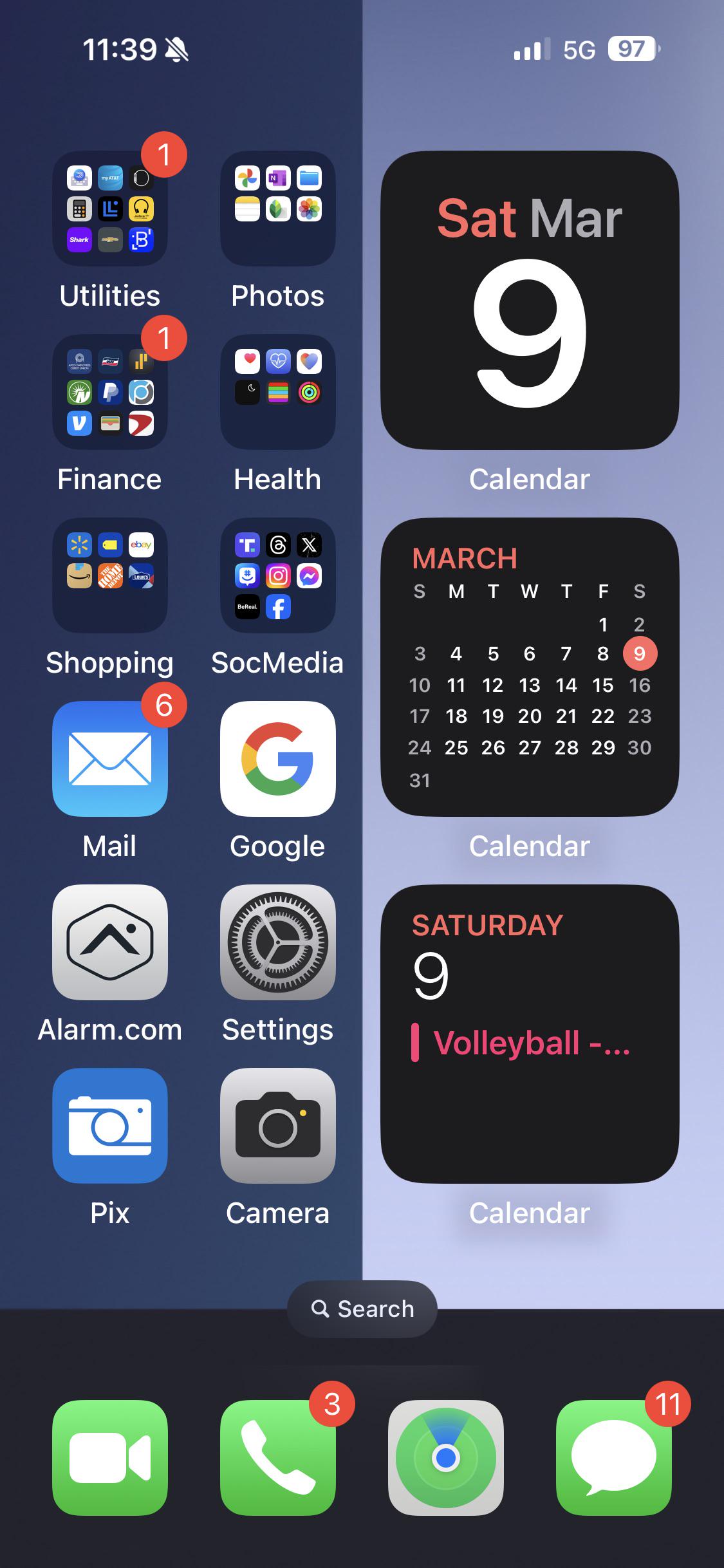
Task: Open the Health folder
Action: (277, 391)
